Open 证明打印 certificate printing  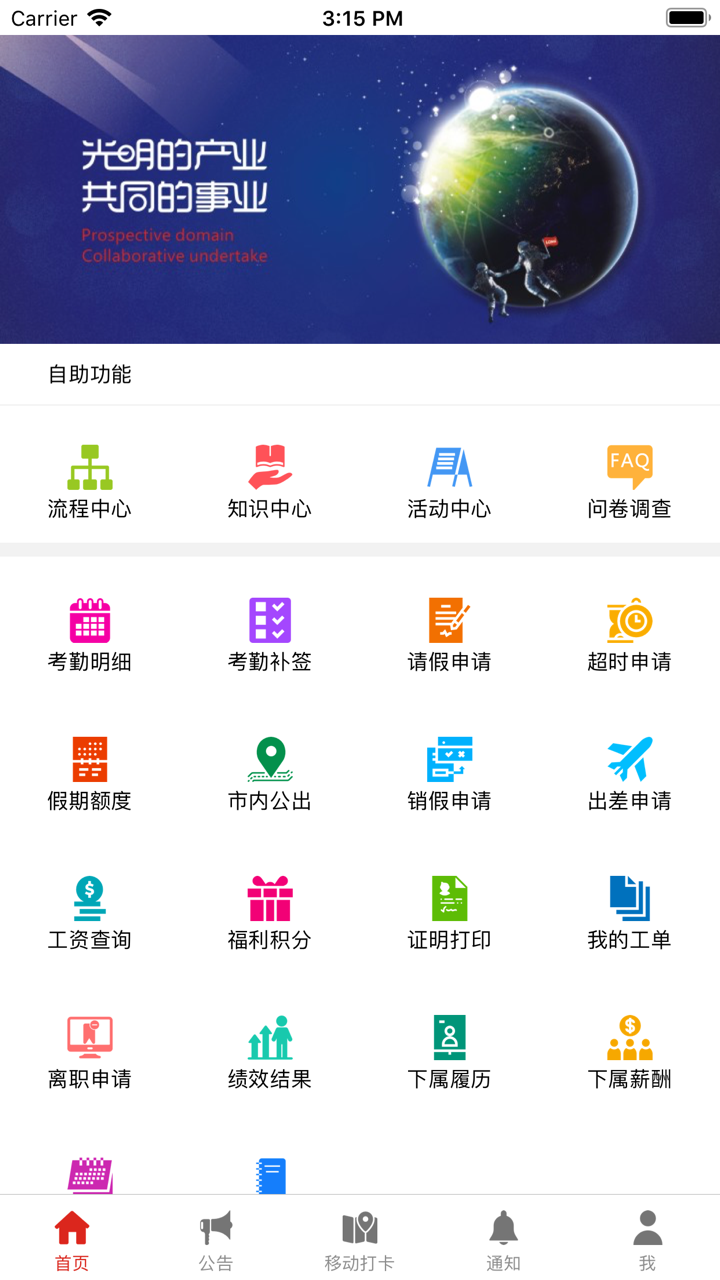pyautogui.click(x=449, y=912)
